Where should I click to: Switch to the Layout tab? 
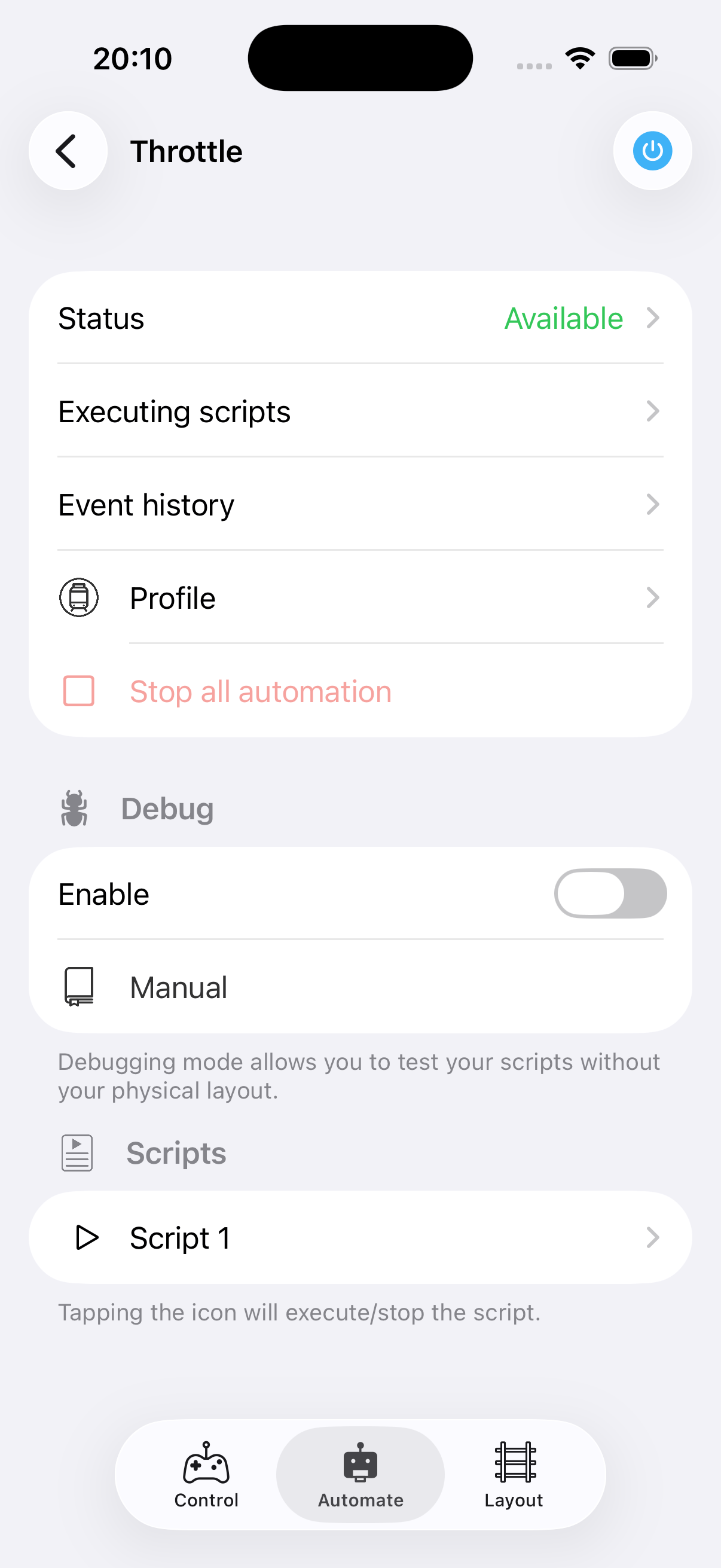point(514,1474)
